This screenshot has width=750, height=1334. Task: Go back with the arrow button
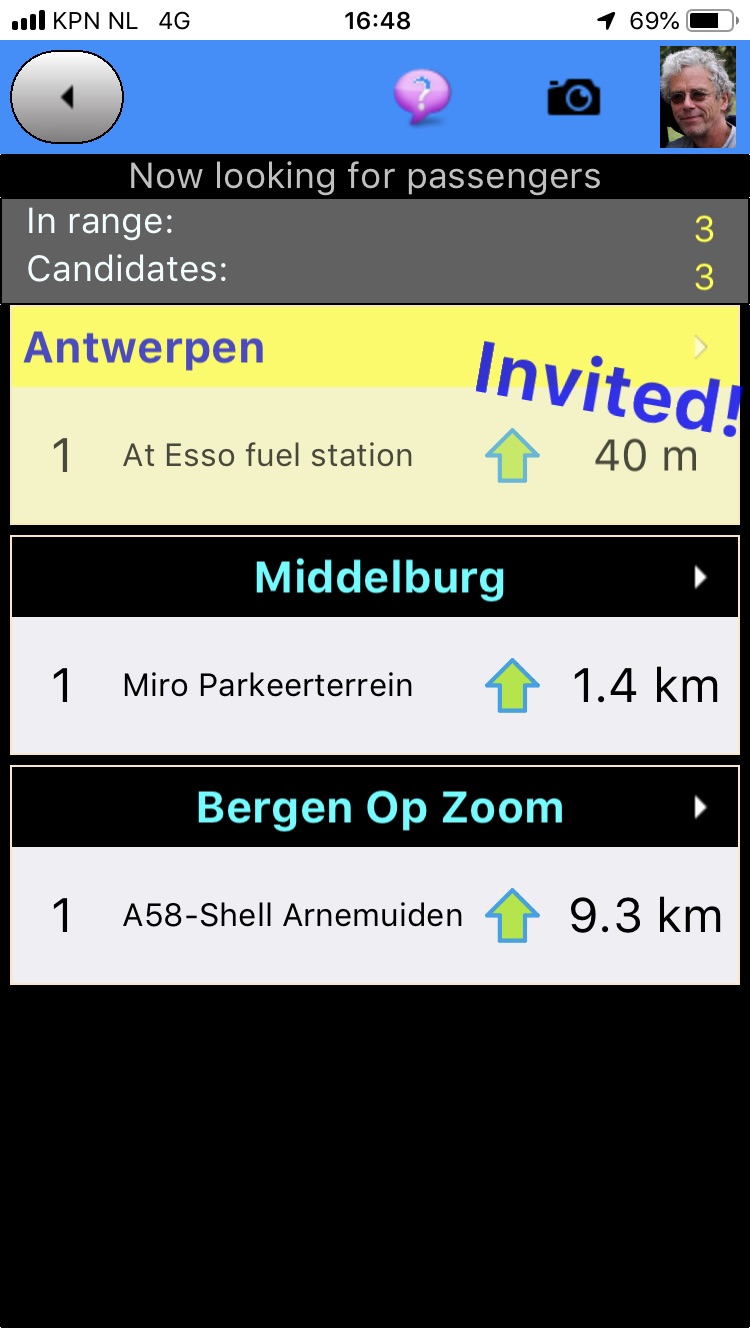point(67,97)
